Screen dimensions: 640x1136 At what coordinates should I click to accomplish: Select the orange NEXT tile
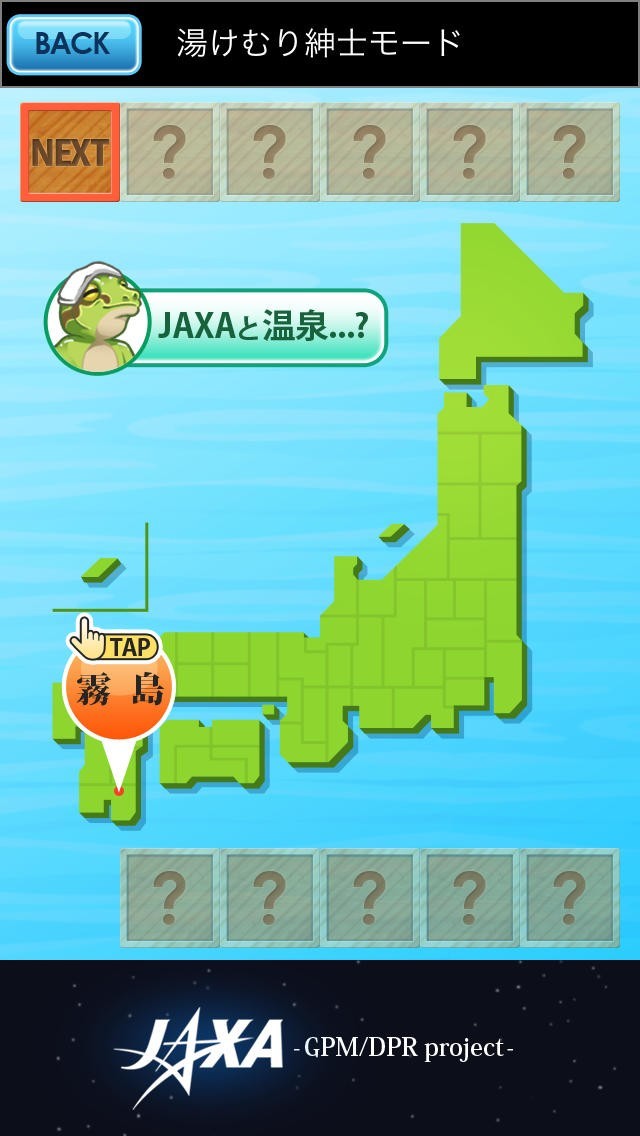tap(70, 153)
